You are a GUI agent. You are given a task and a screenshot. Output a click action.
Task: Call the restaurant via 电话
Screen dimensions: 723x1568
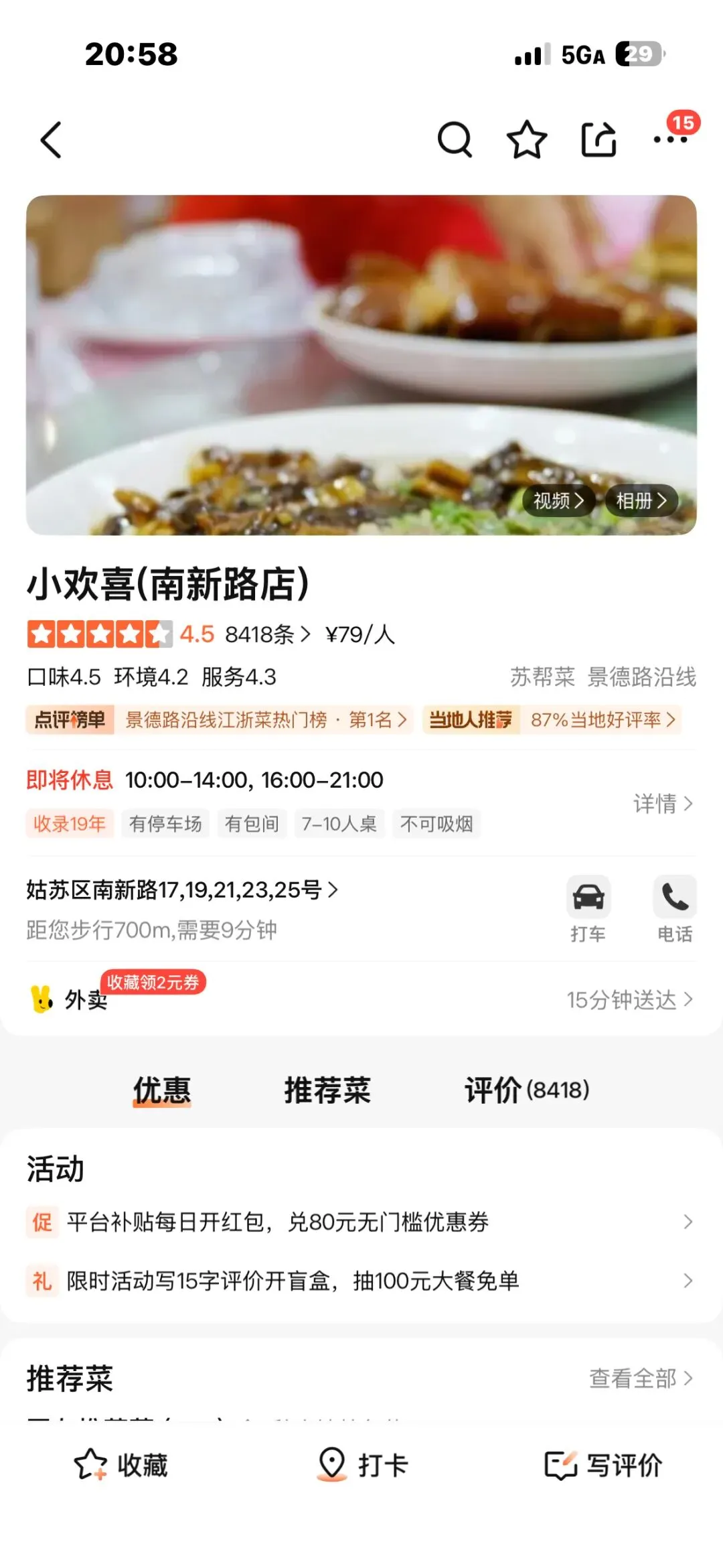click(674, 908)
